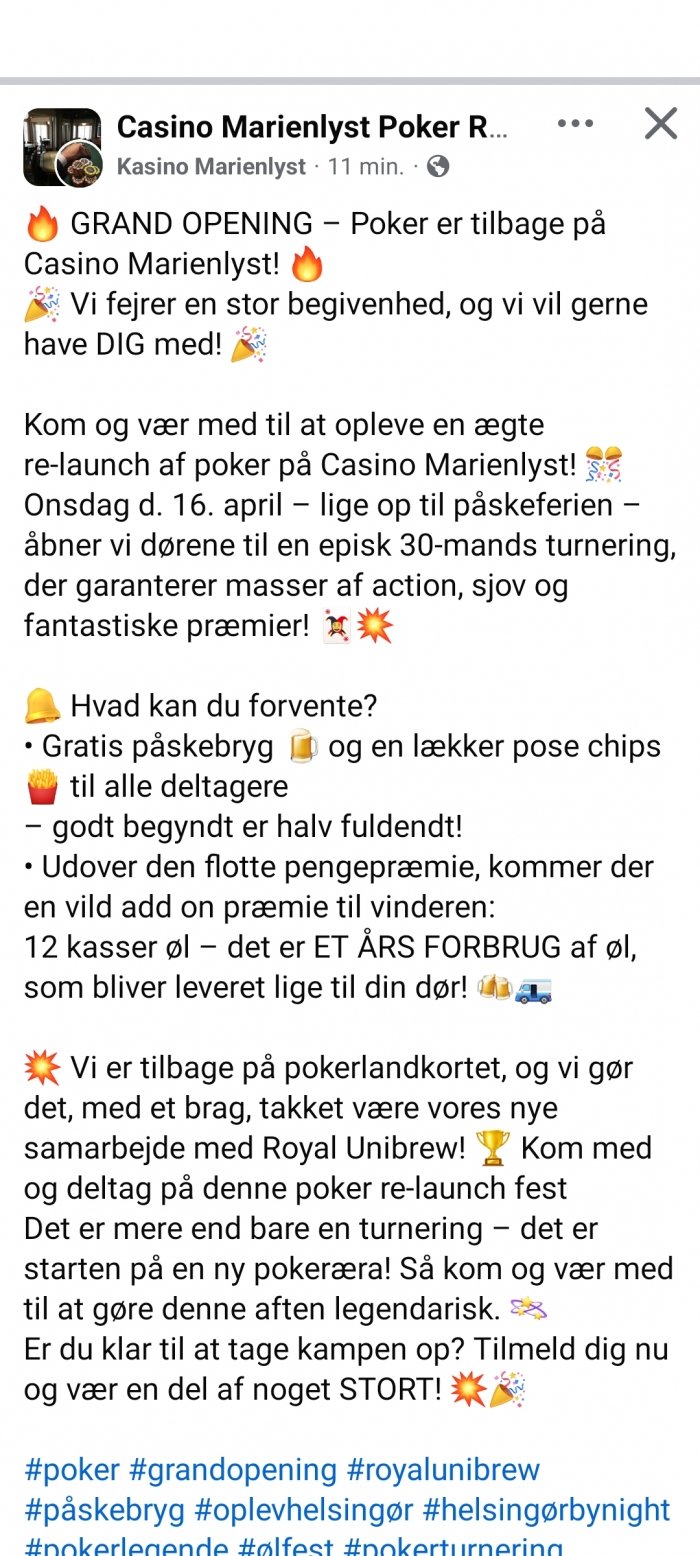Open the #grandopening hashtag
Viewport: 700px width, 1556px height.
[233, 1470]
